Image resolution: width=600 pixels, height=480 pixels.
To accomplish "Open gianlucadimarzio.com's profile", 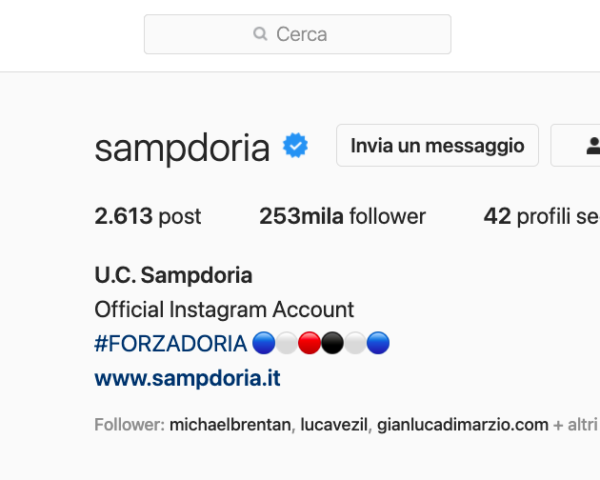I will (463, 425).
